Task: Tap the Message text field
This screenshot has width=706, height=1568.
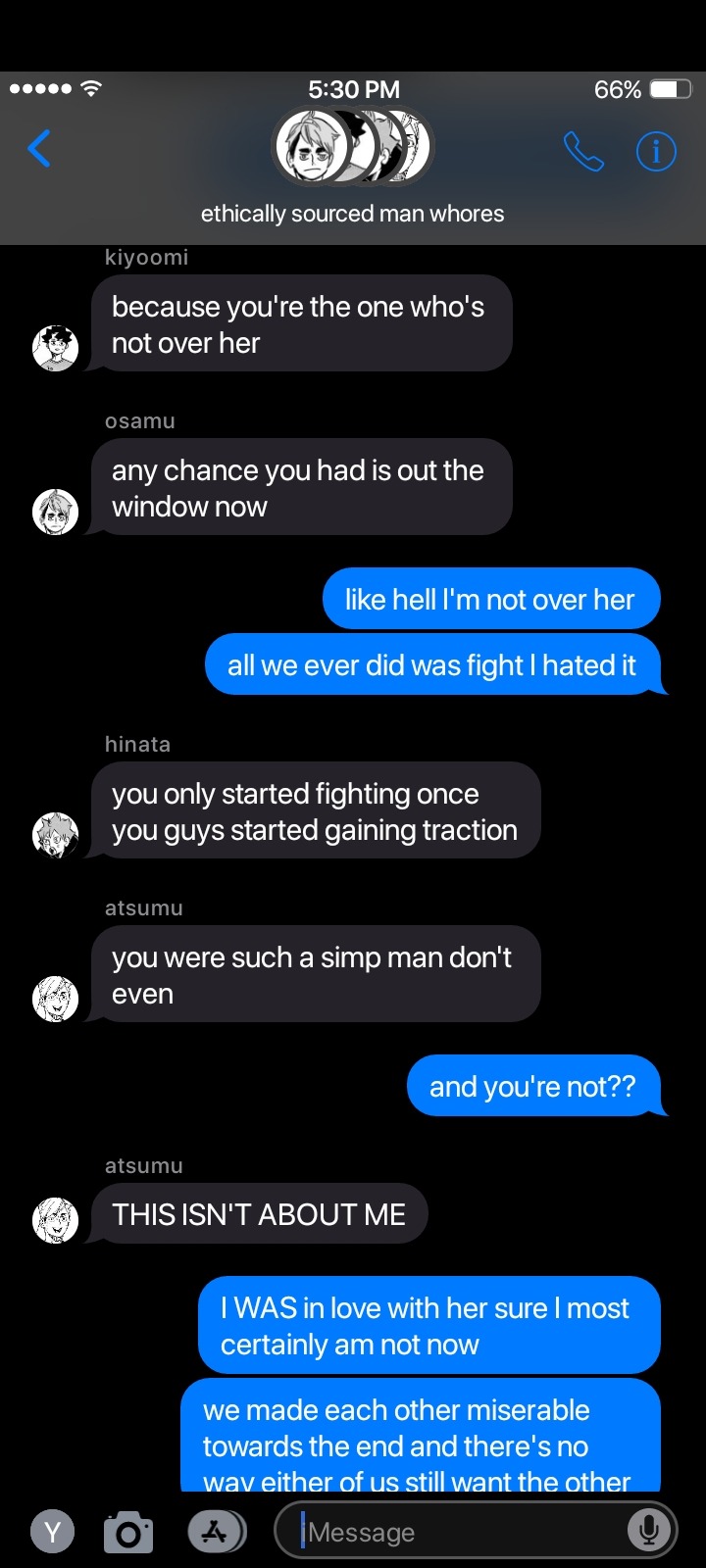Action: coord(461,1532)
